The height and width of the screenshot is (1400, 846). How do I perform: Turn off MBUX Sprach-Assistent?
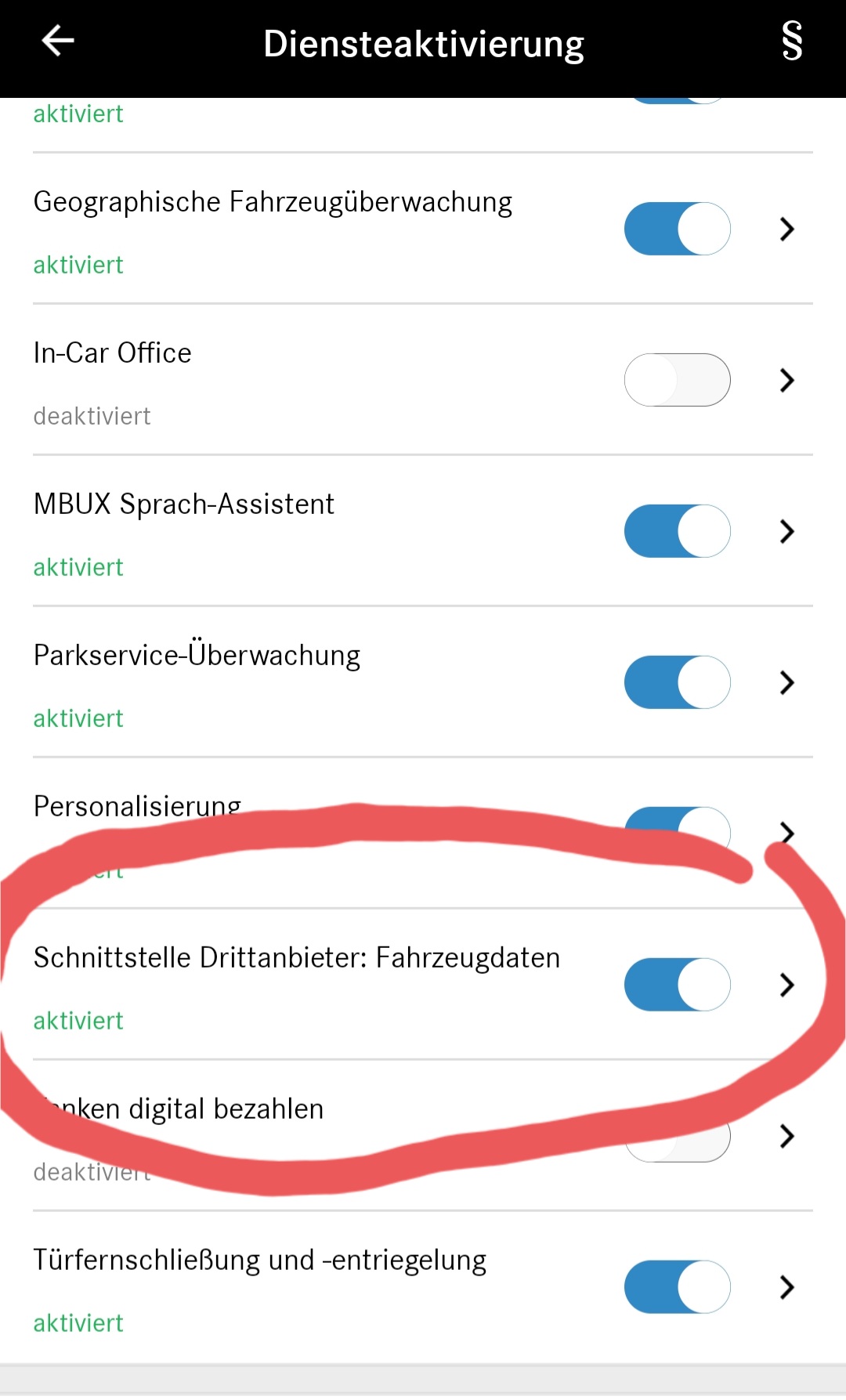click(678, 531)
